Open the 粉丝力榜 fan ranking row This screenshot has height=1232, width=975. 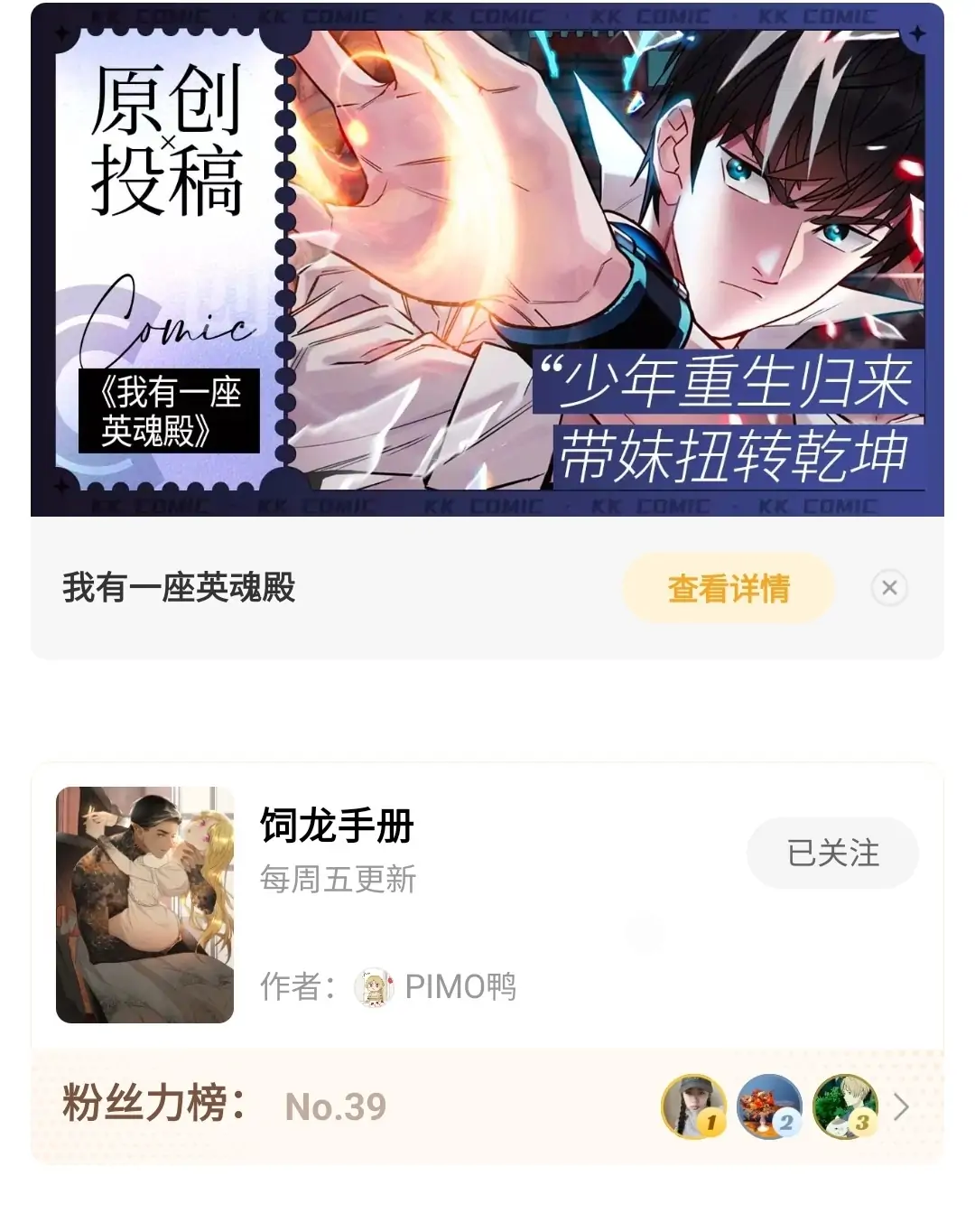tap(487, 1106)
